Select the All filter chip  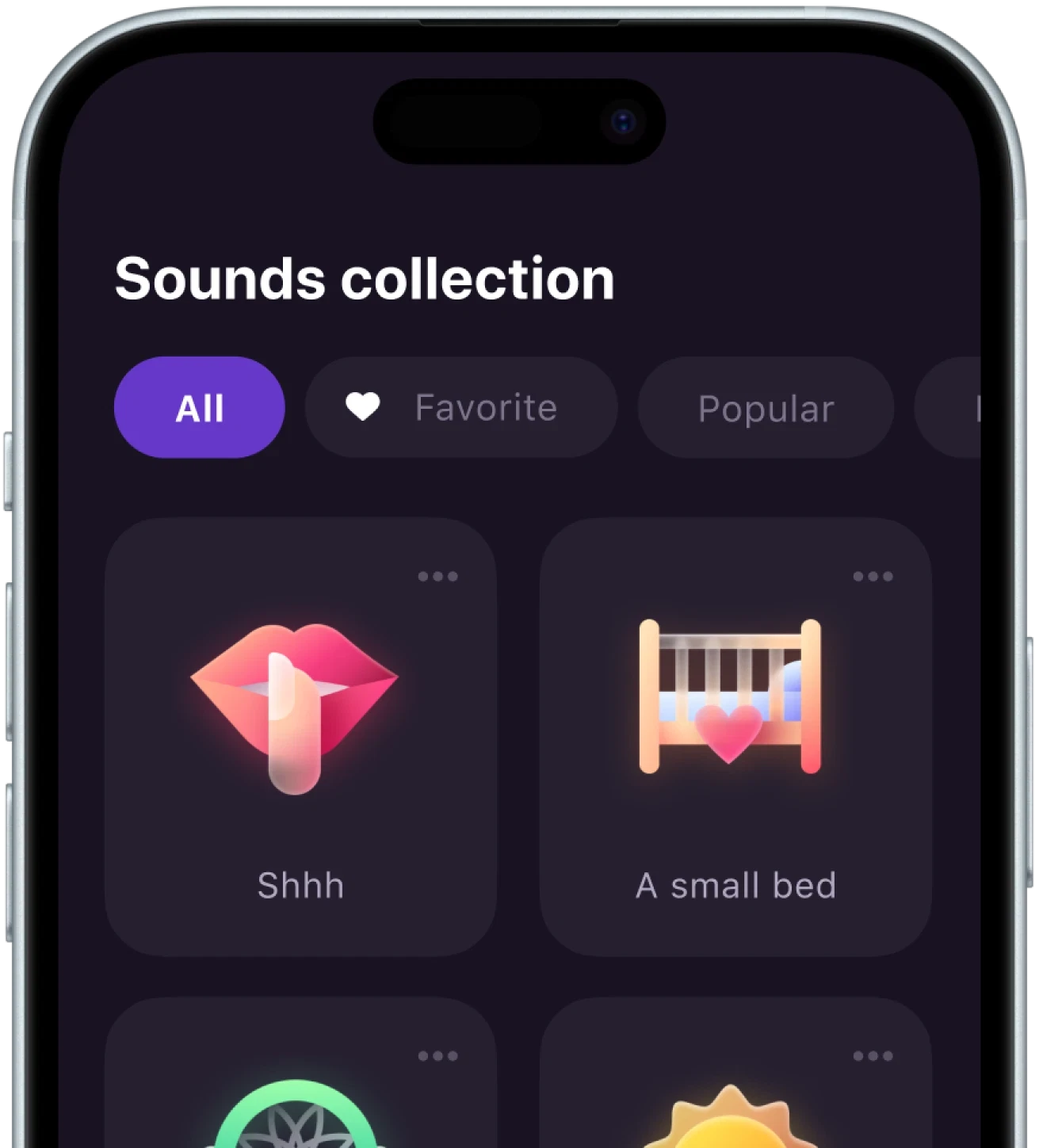(199, 407)
